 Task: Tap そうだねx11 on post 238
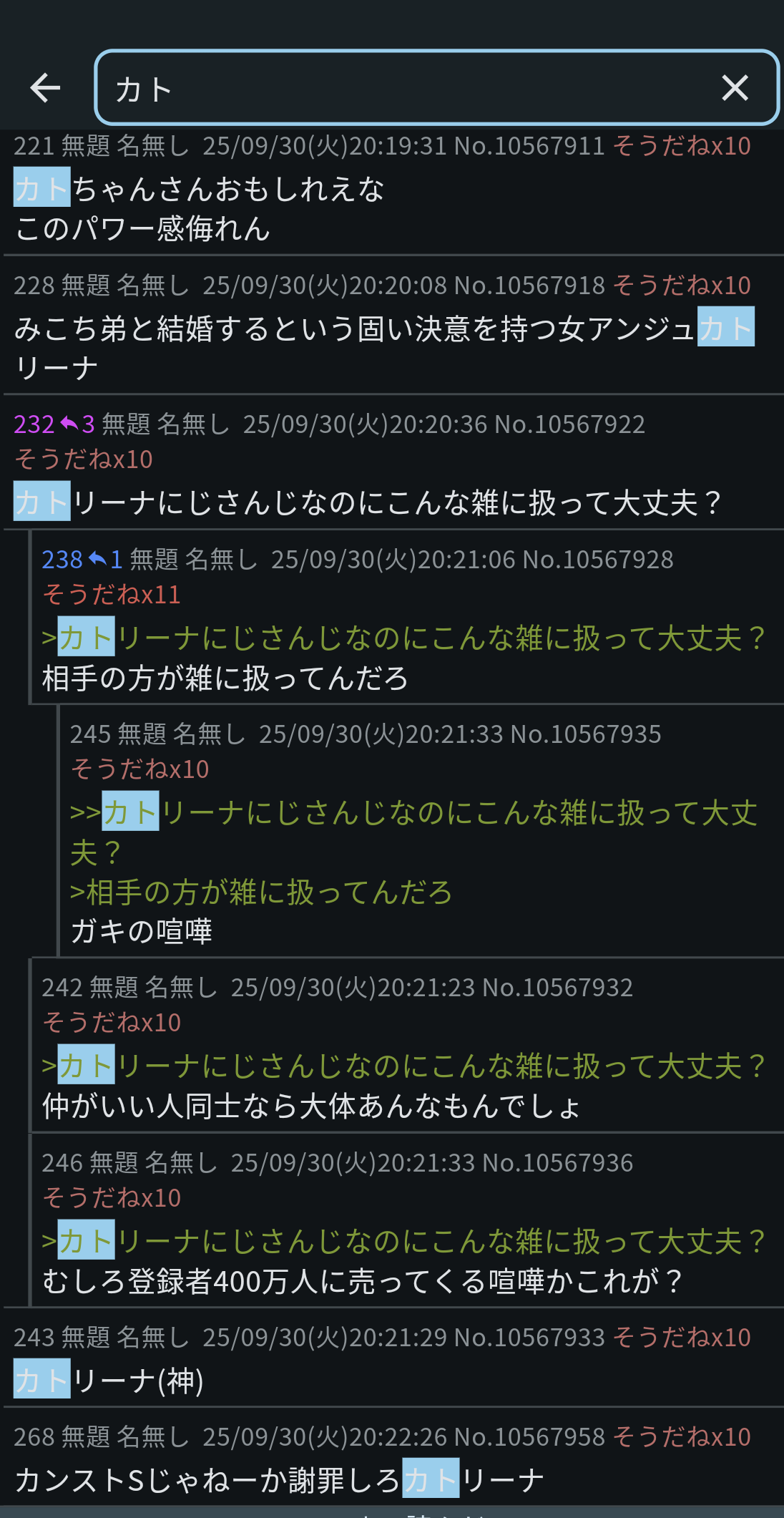point(112,595)
